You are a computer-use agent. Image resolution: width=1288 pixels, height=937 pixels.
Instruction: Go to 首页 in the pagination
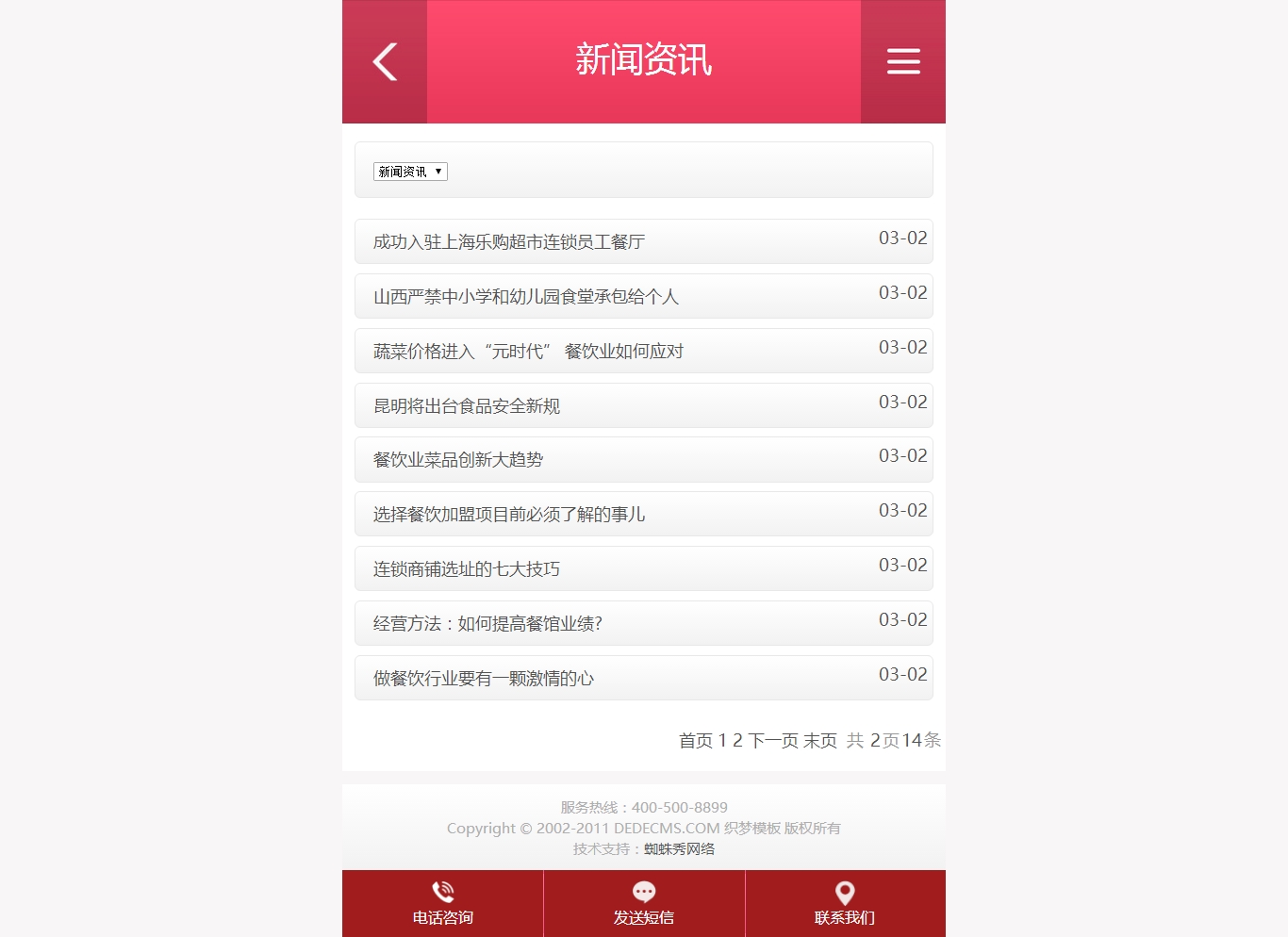click(x=695, y=741)
